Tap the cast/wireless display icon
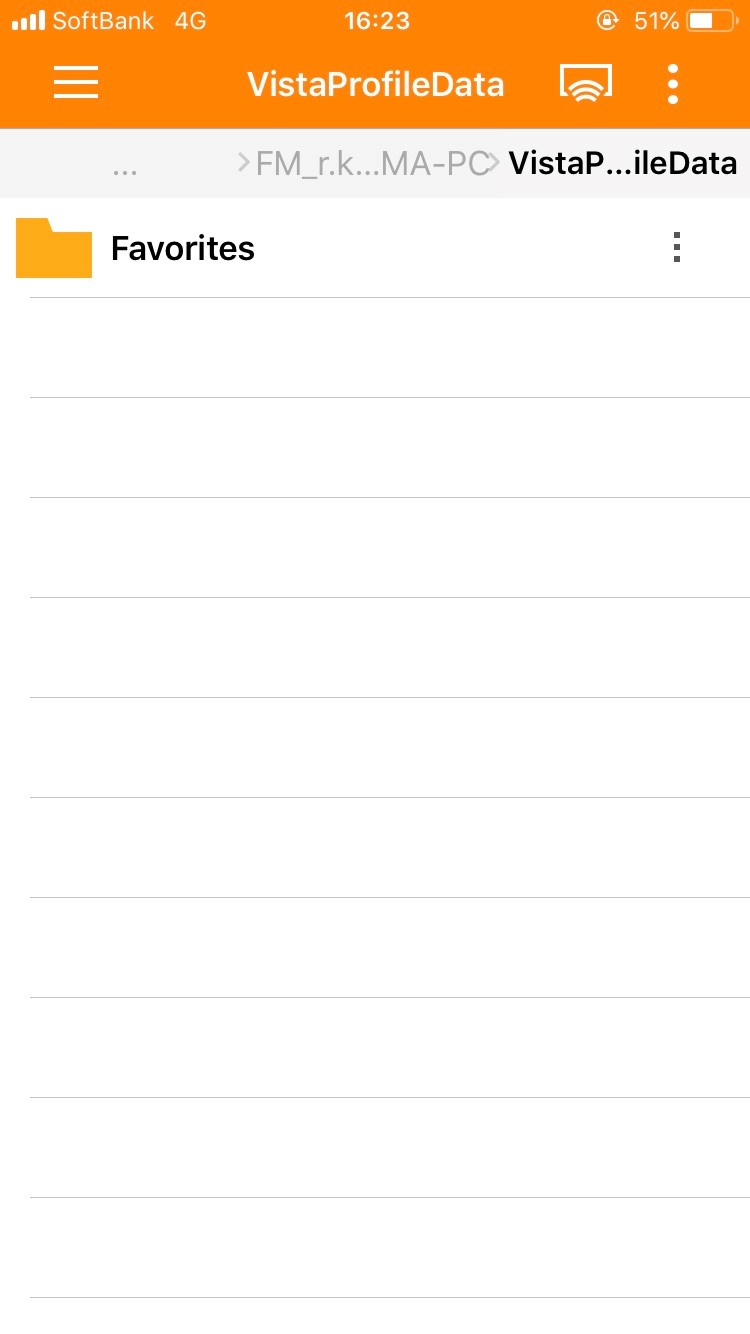The width and height of the screenshot is (750, 1334). click(x=586, y=83)
